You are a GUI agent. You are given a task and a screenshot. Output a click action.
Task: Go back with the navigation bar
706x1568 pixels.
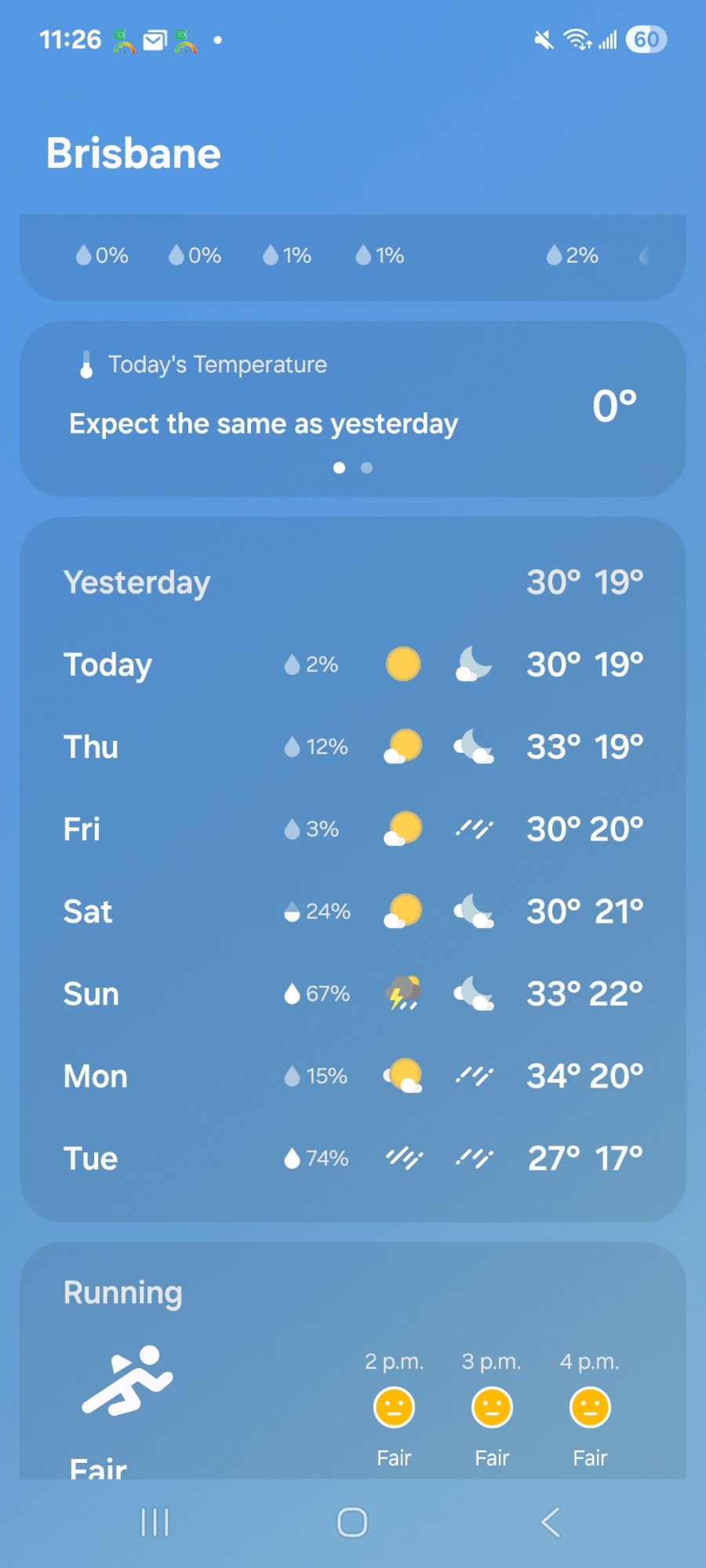coord(551,1523)
